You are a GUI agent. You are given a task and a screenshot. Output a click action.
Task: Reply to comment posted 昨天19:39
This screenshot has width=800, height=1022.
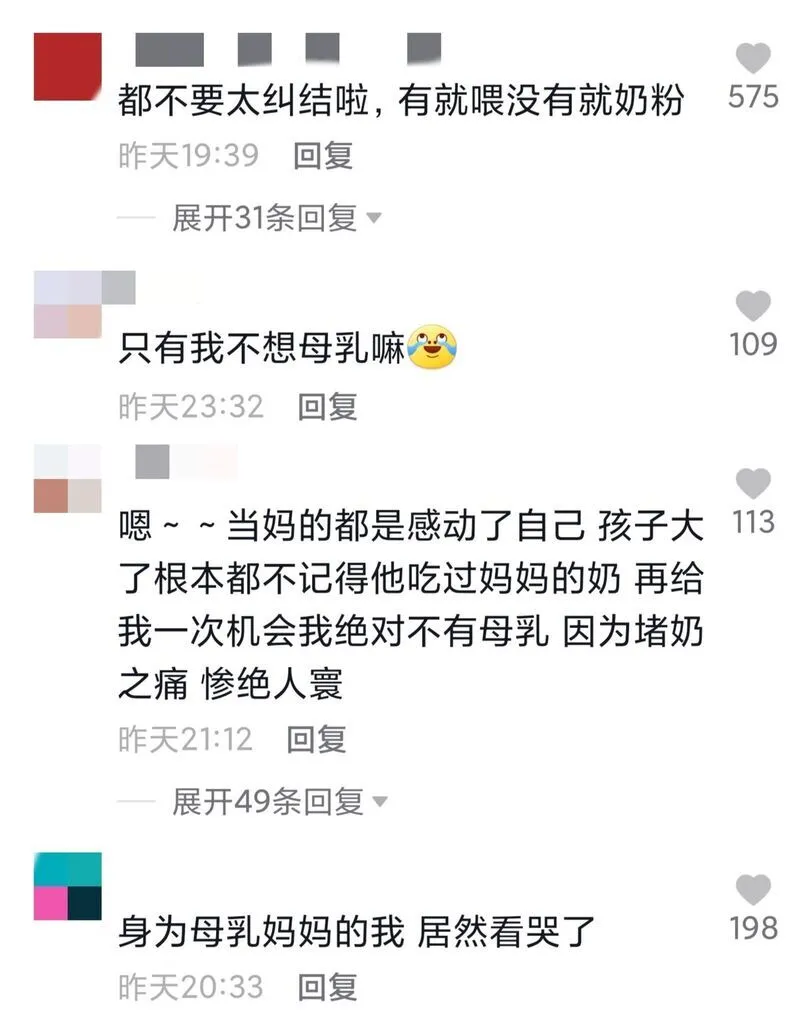[x=322, y=156]
